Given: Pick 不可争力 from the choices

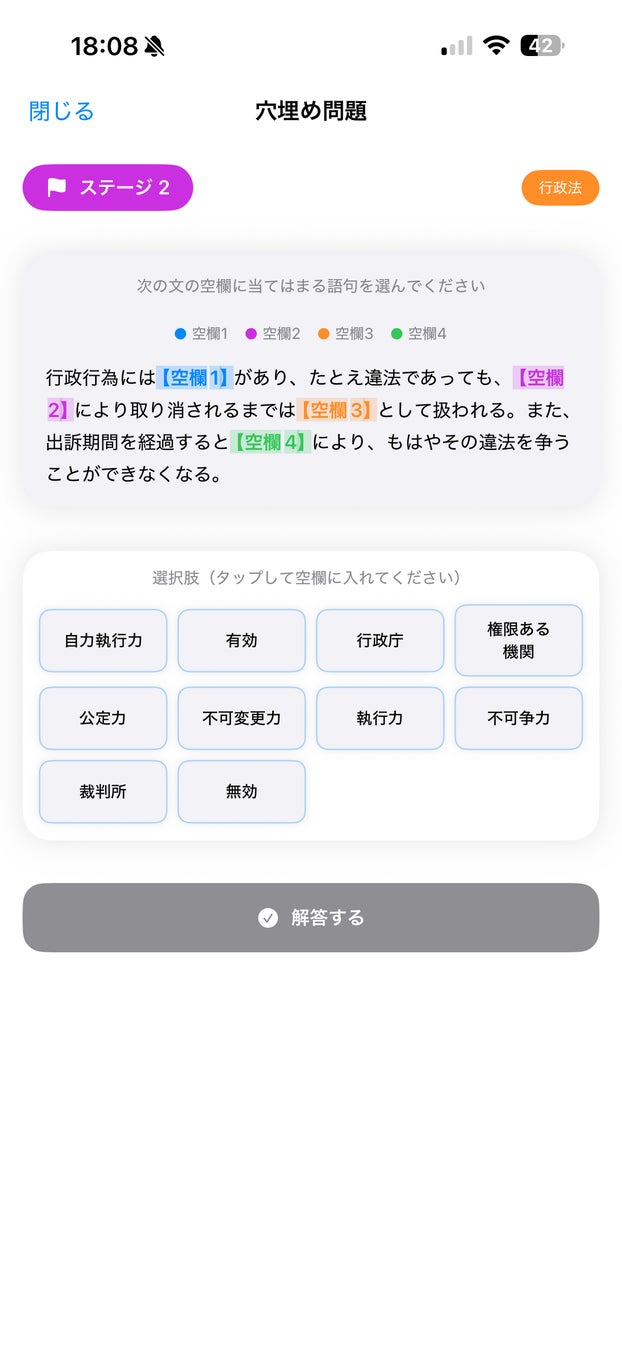Looking at the screenshot, I should tap(519, 718).
